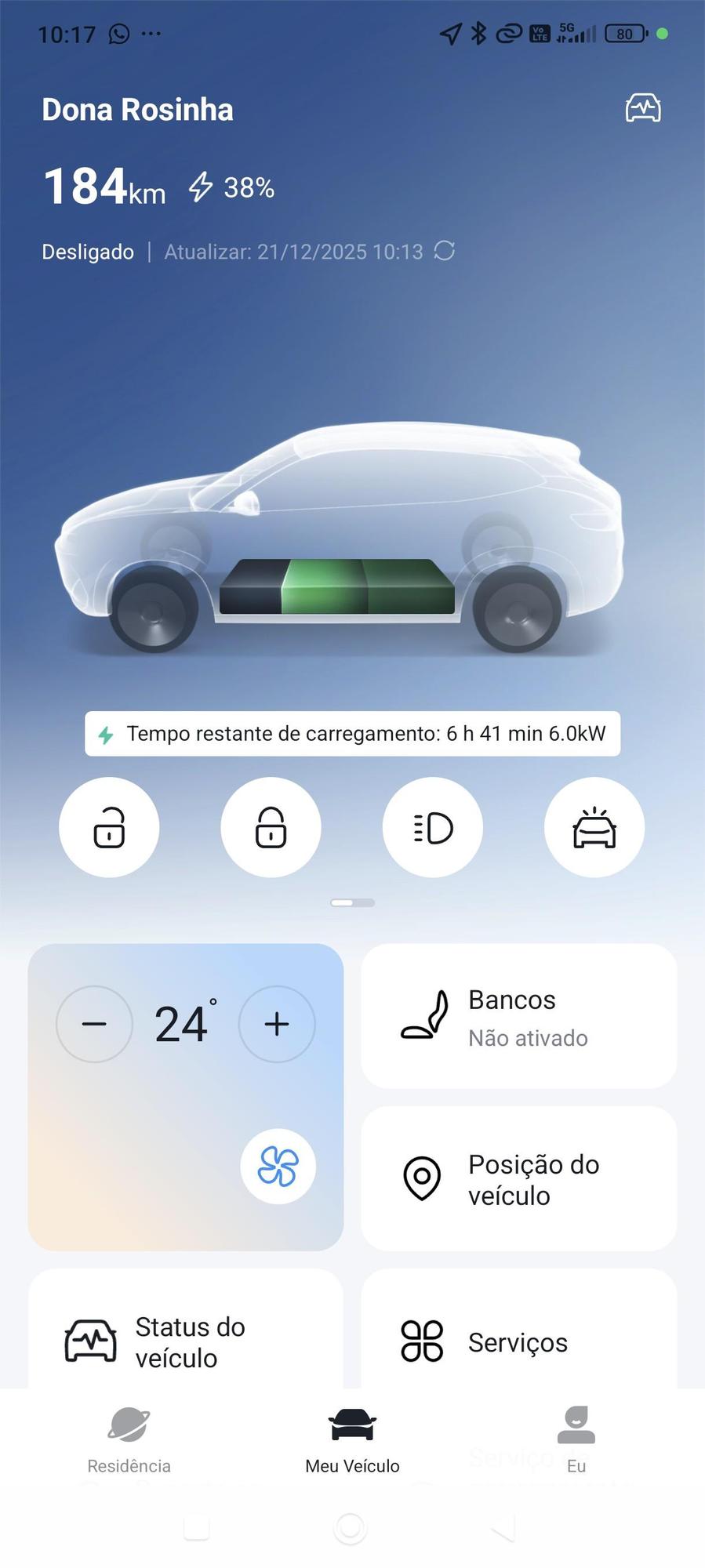
Task: Refresh the vehicle status update
Action: (445, 251)
